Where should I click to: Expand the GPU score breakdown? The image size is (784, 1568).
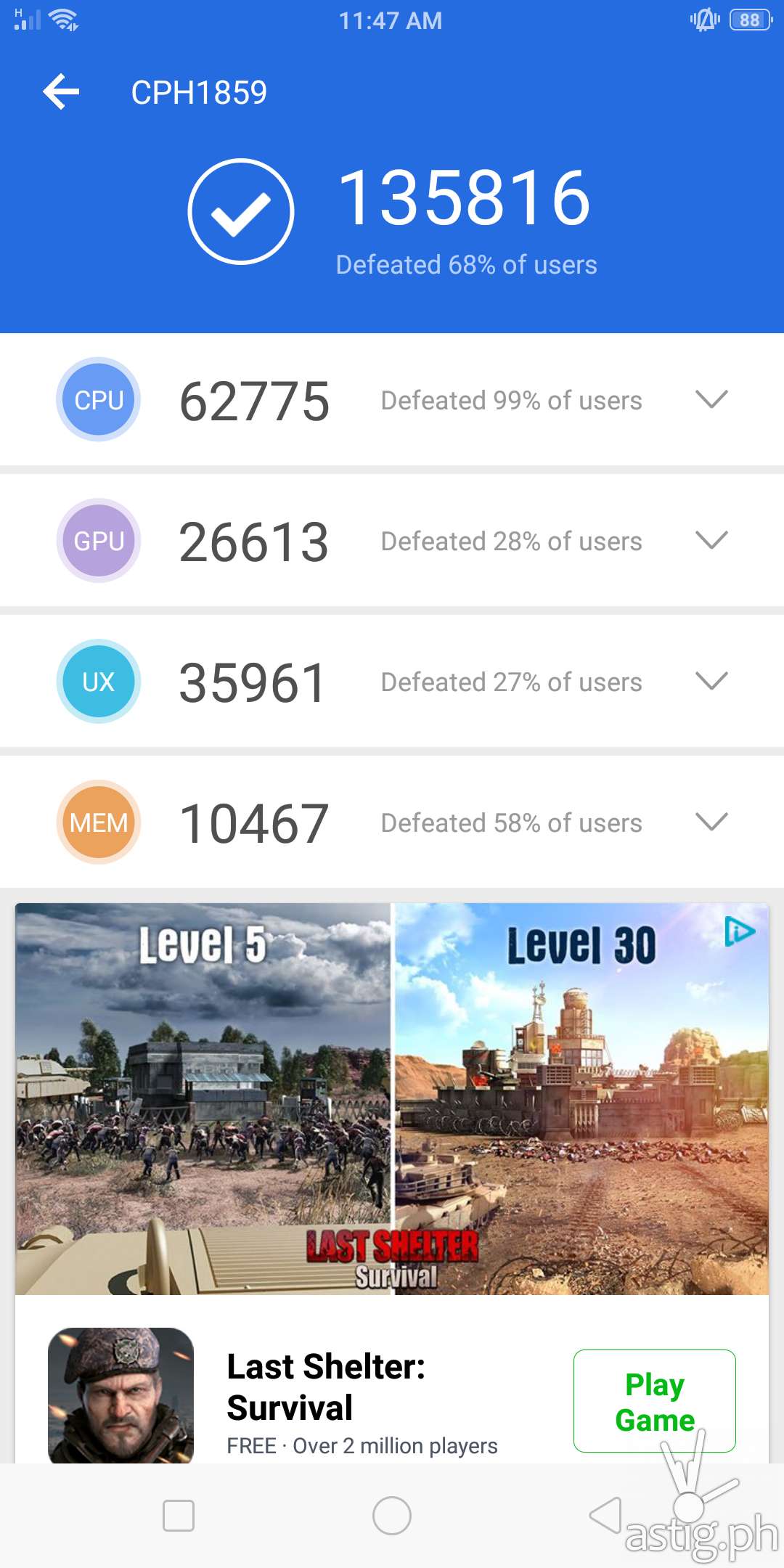tap(711, 540)
